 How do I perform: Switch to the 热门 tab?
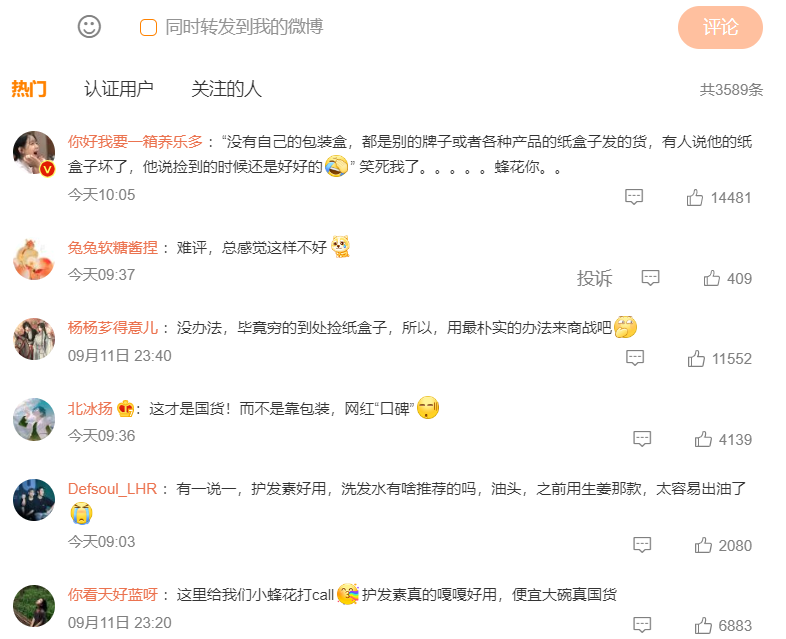pos(29,89)
